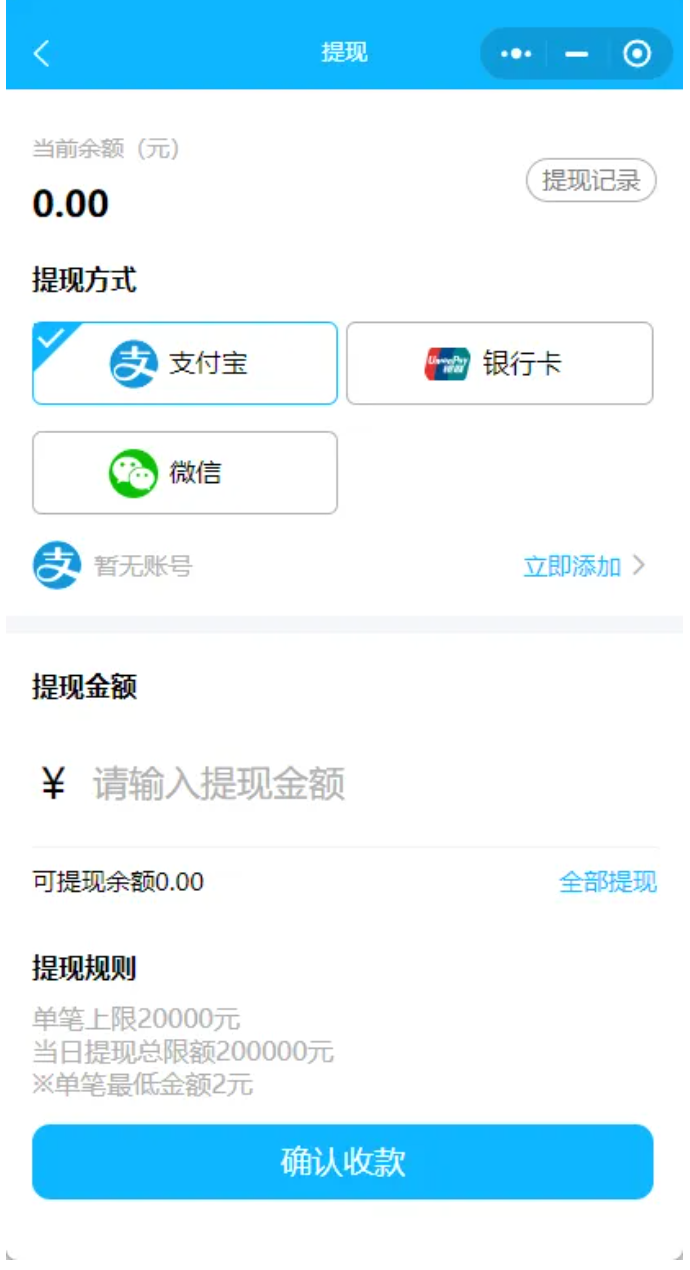Image resolution: width=690 pixels, height=1270 pixels.
Task: Choose 微信 as withdrawal method
Action: tap(185, 473)
